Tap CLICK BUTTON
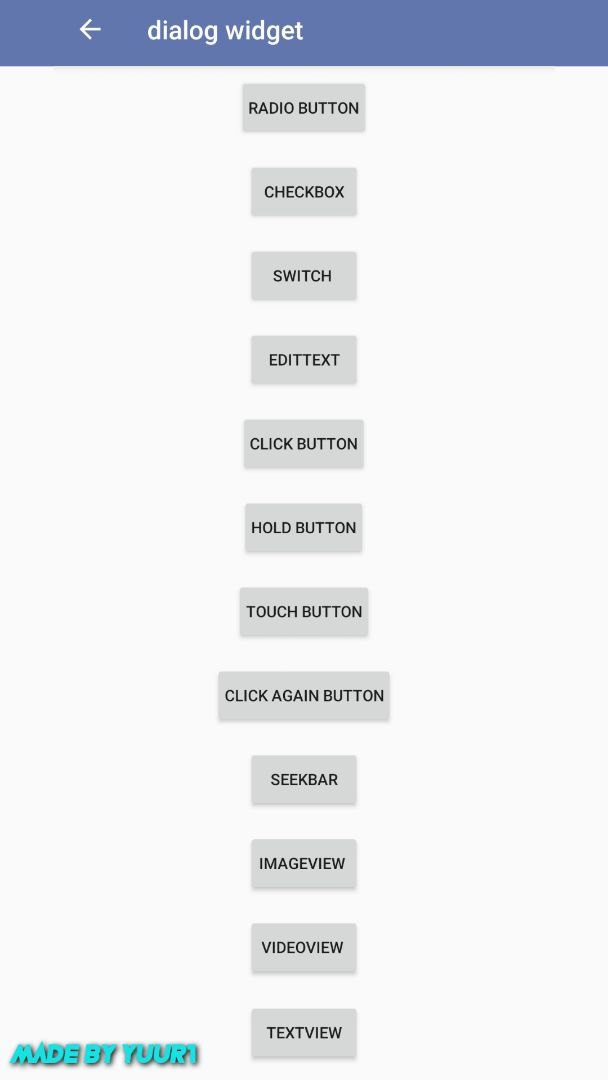 click(303, 444)
